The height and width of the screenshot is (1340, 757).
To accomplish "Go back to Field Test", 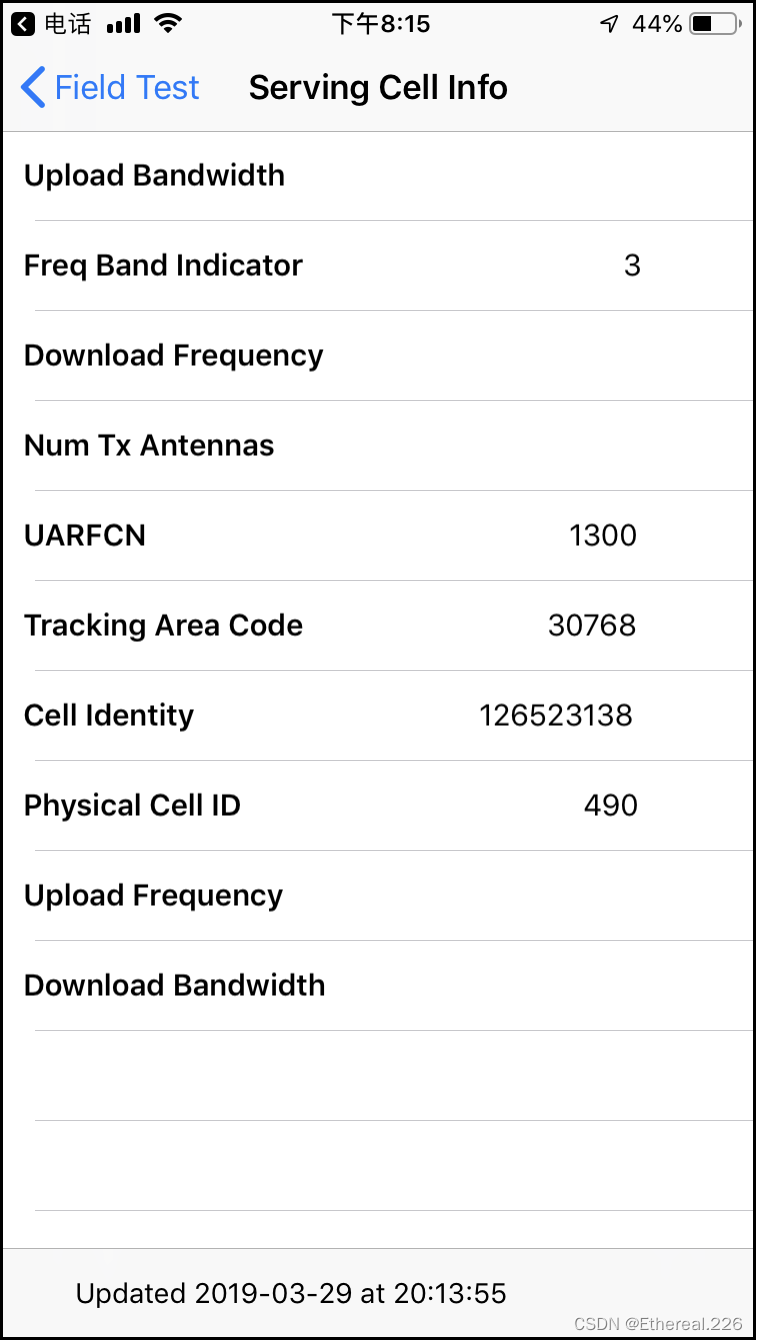I will (110, 88).
